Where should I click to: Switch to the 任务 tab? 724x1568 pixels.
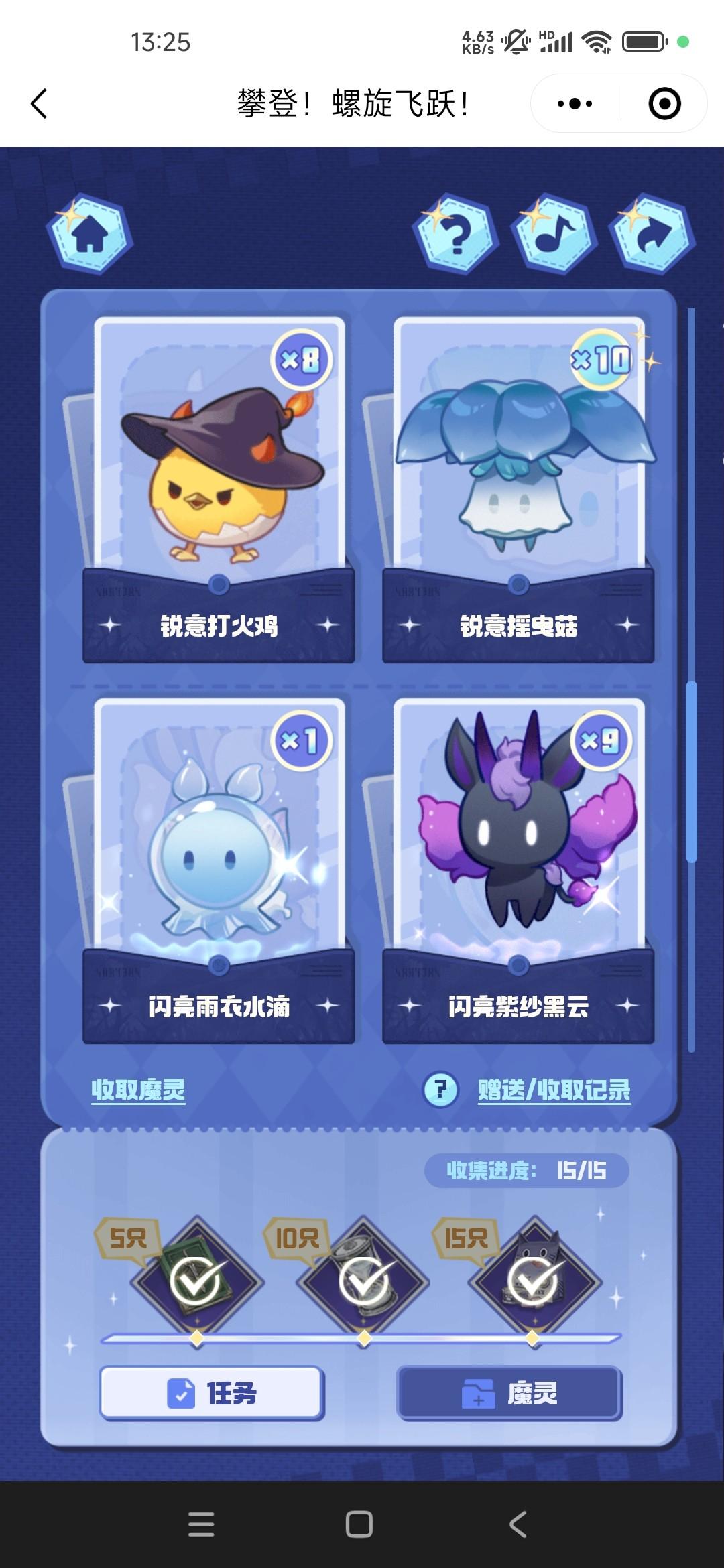pyautogui.click(x=212, y=1394)
